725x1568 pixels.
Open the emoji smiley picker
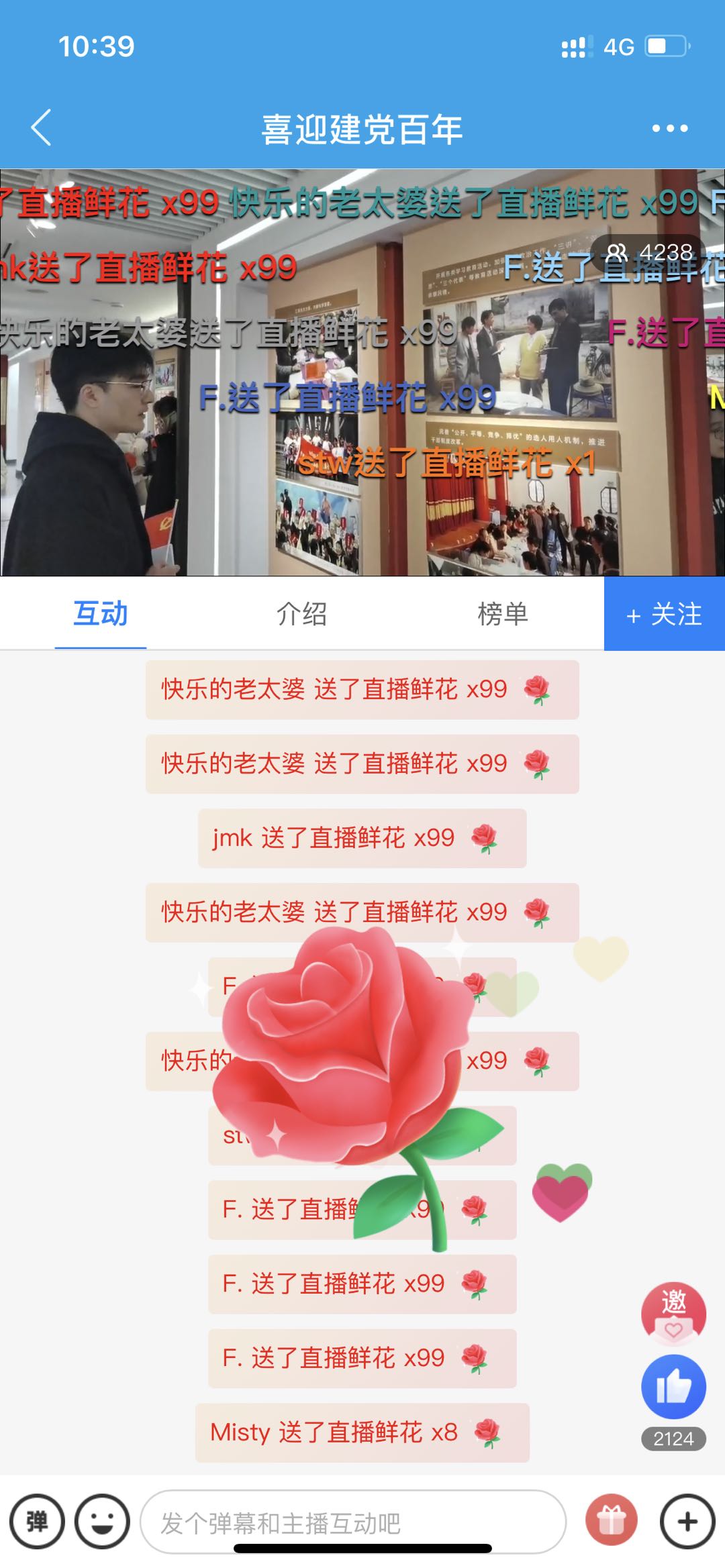pyautogui.click(x=102, y=1521)
